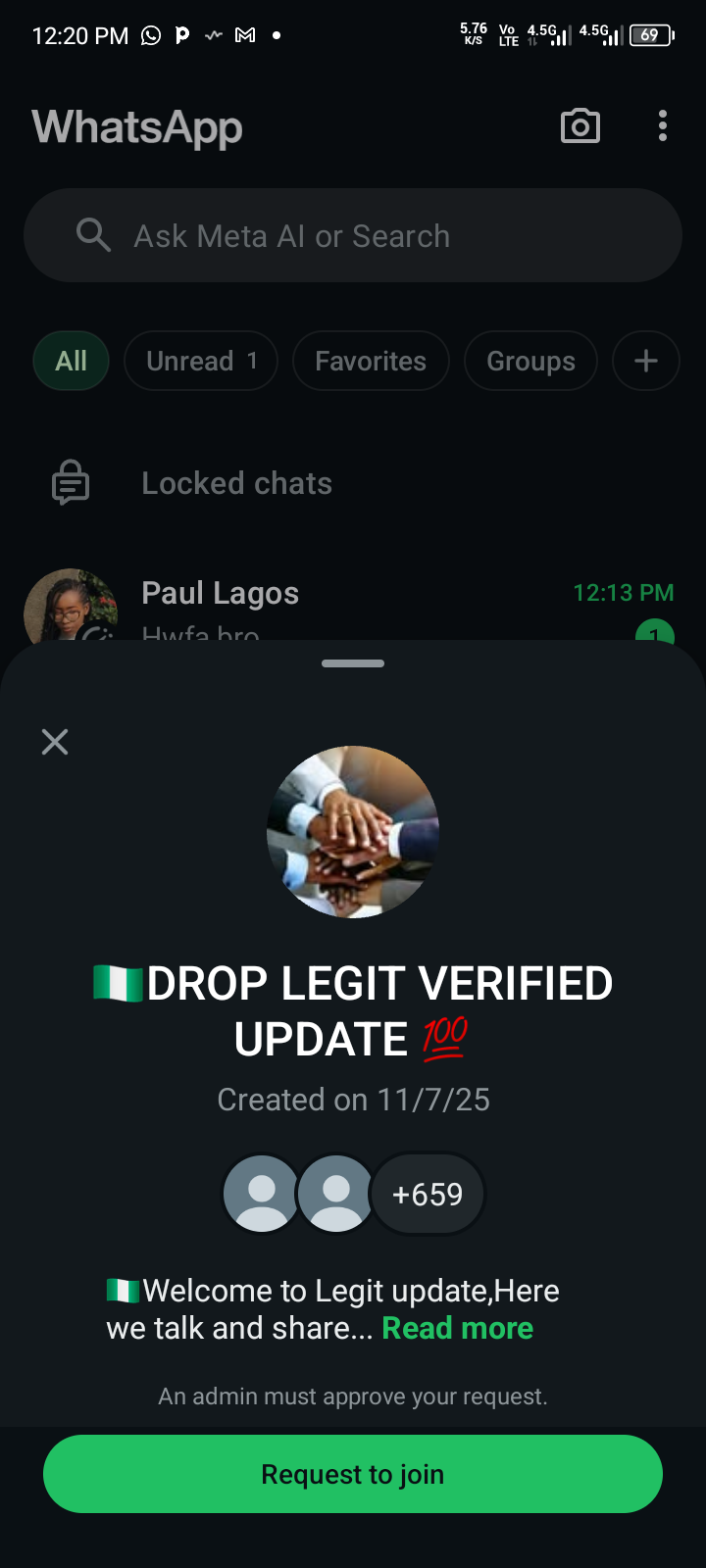Focus the Ask Meta AI or Search box
Image resolution: width=706 pixels, height=1568 pixels.
[353, 236]
